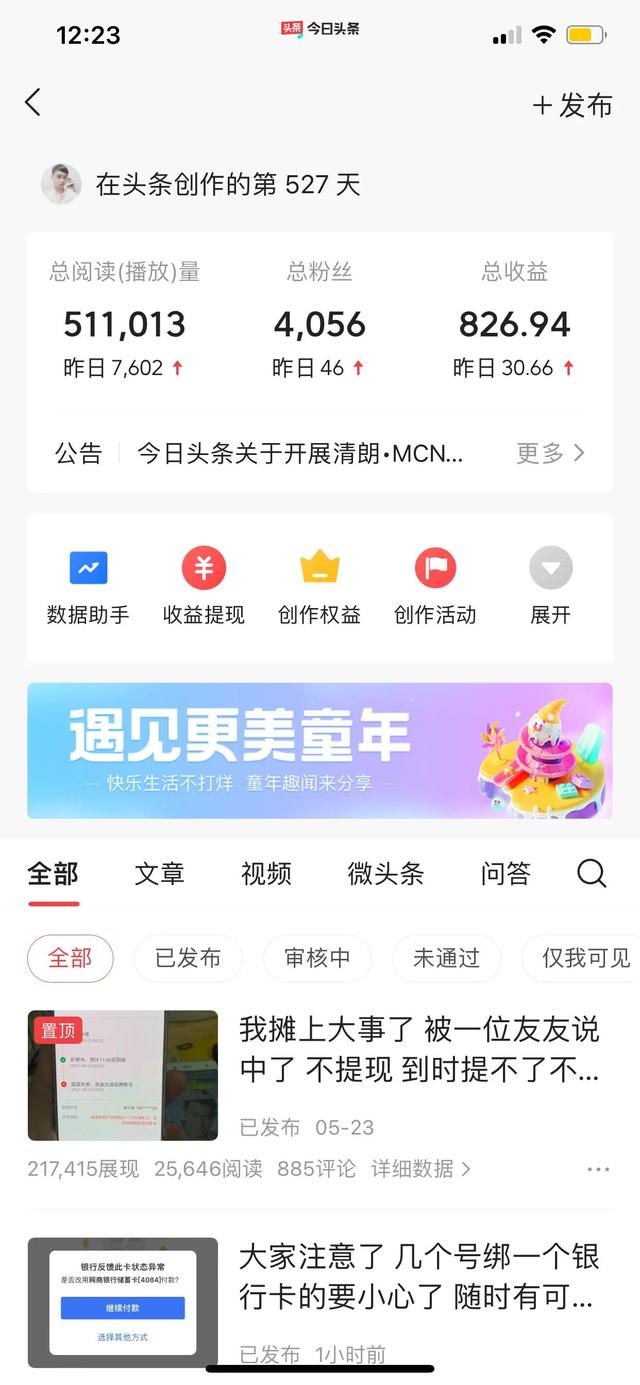
Task: Filter by 未通过 chip
Action: pos(446,958)
